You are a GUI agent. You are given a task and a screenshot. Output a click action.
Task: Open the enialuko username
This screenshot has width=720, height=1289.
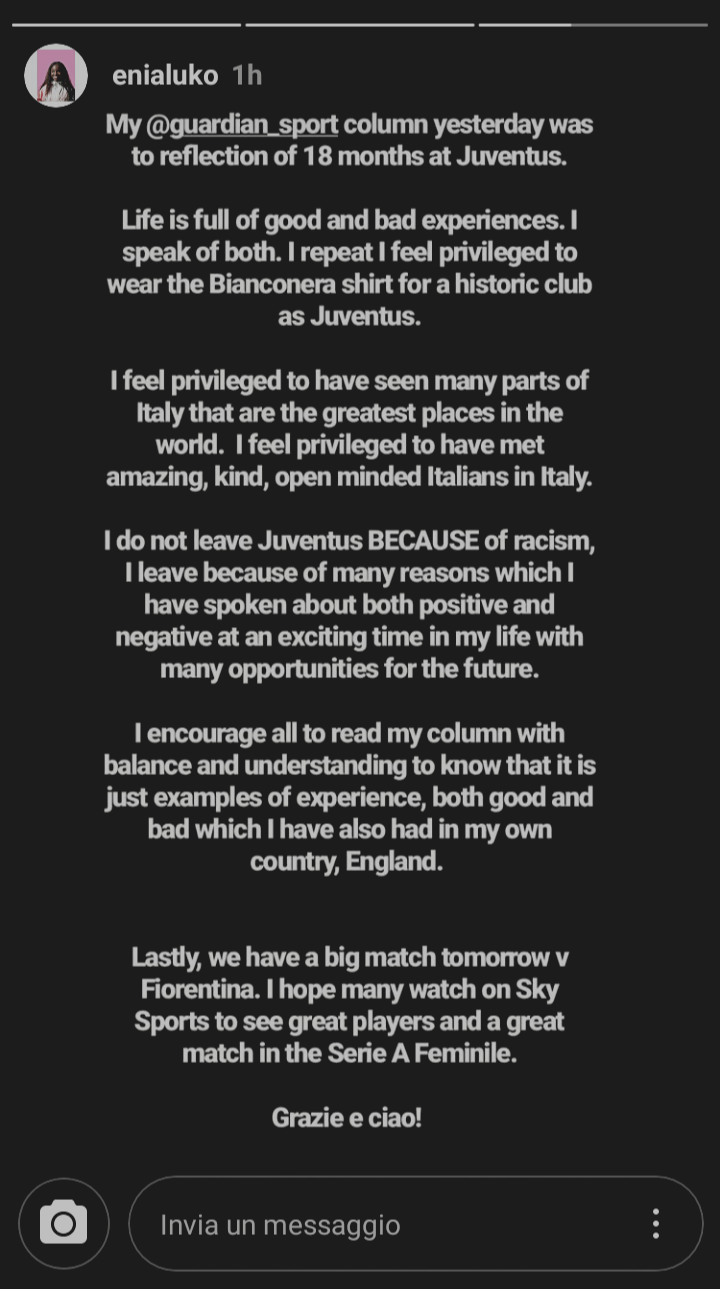[165, 75]
